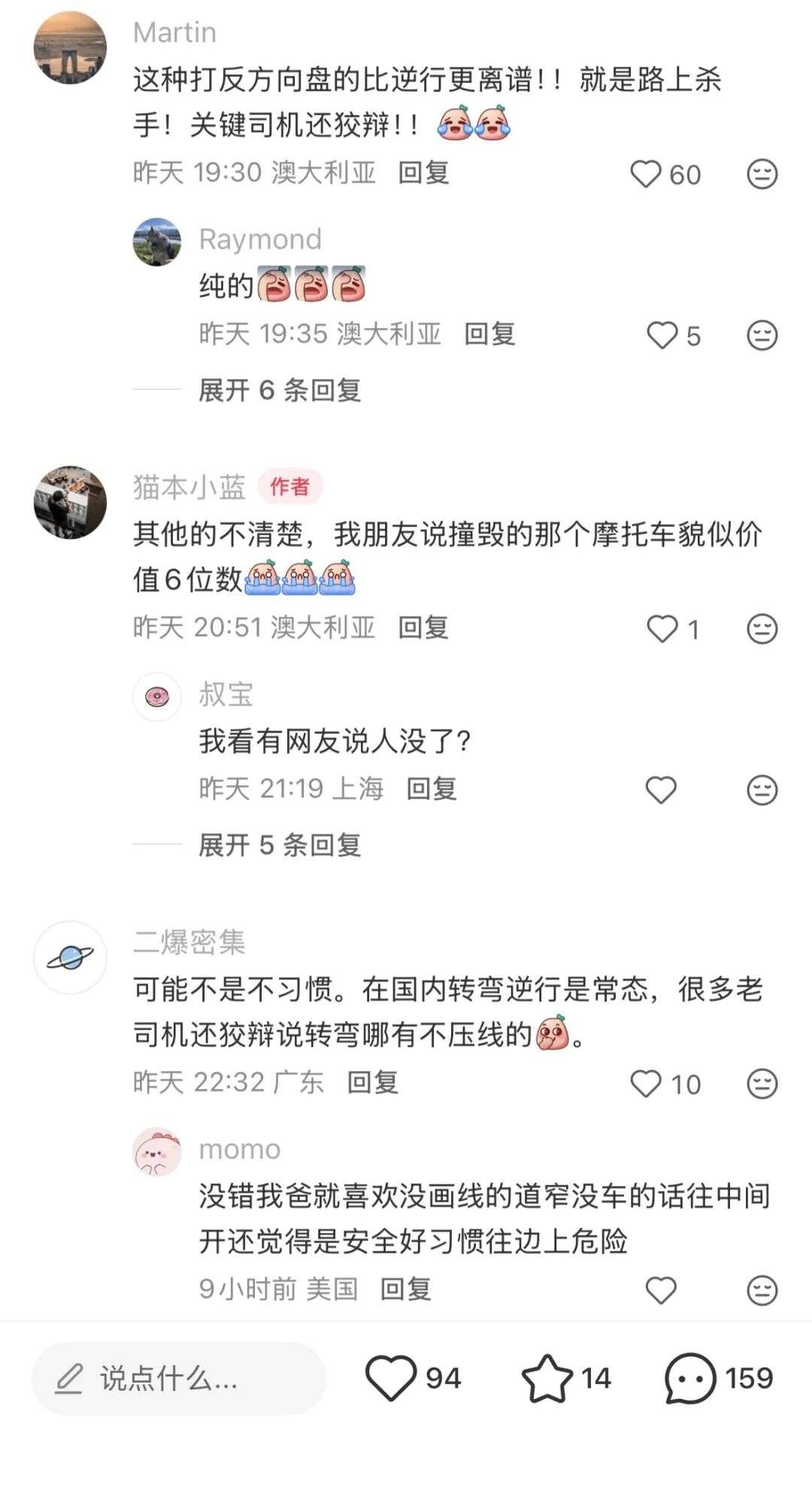
Task: Reply to 叔宝's comment
Action: (432, 789)
